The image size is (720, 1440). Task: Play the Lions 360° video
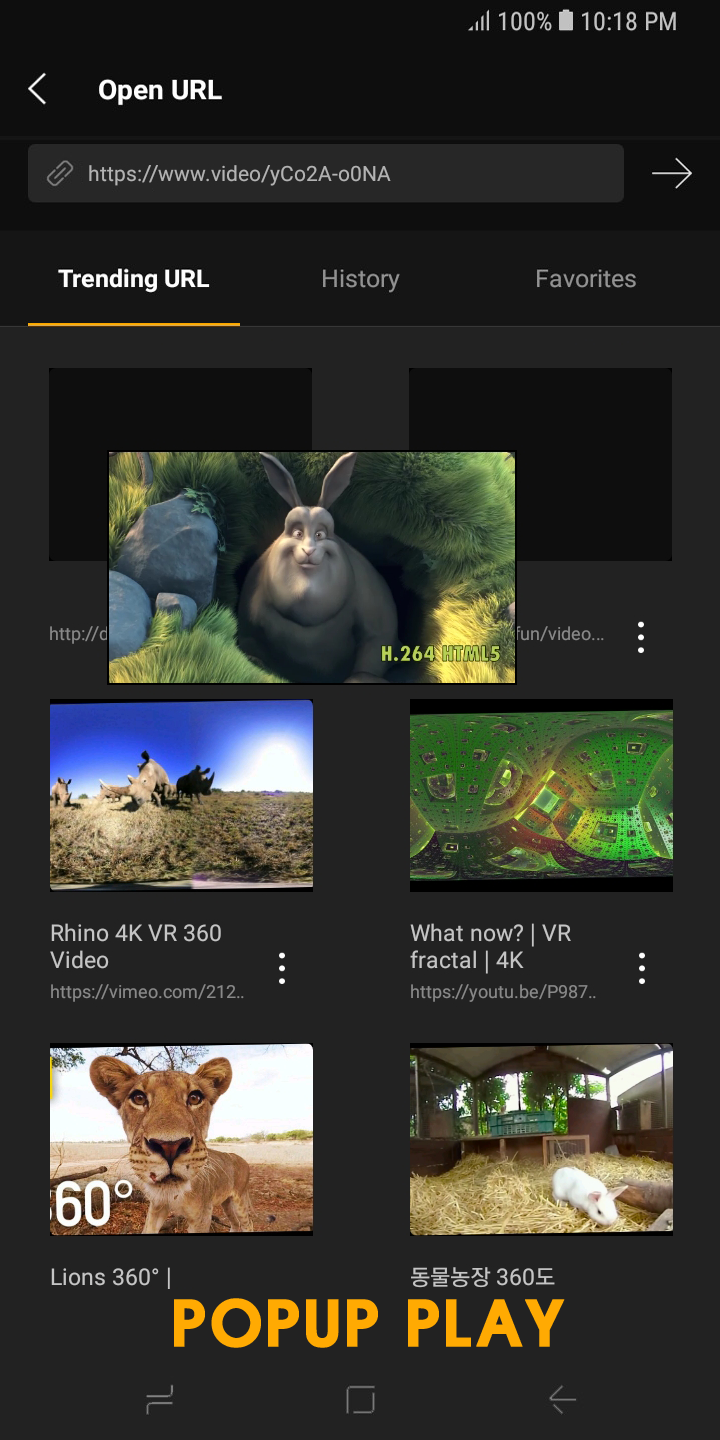coord(181,1139)
